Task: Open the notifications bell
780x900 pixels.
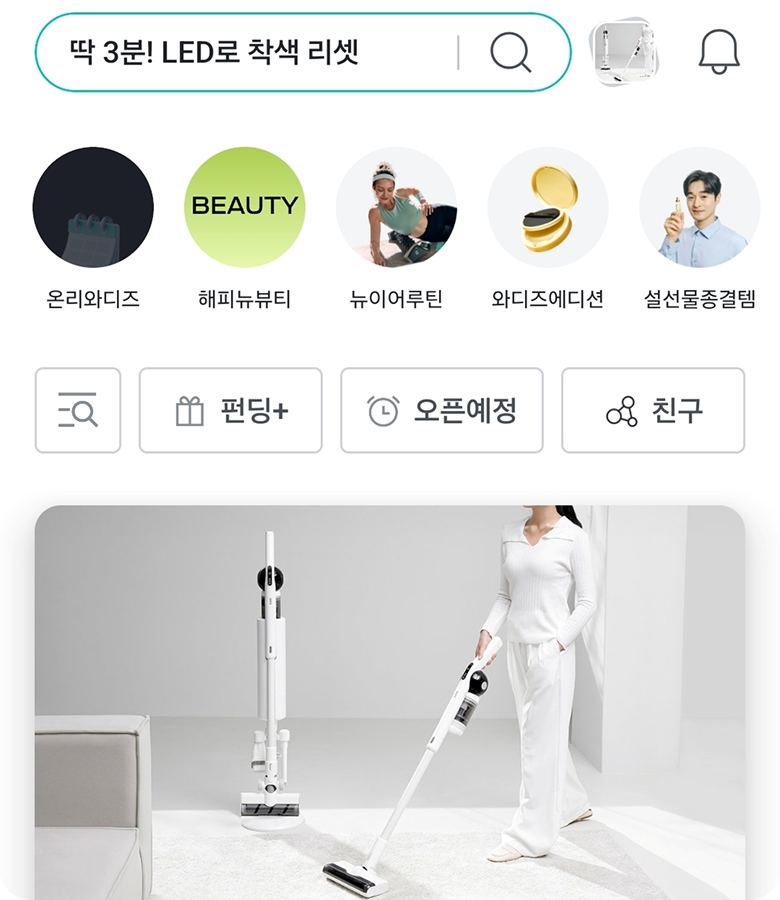Action: 718,51
